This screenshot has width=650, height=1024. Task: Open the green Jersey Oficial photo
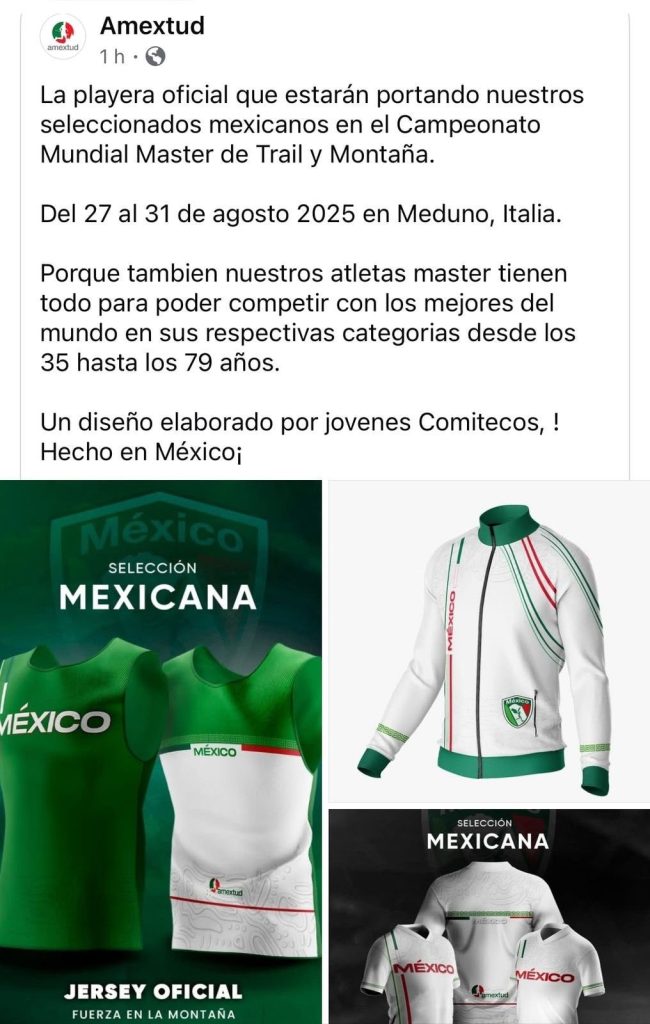[x=161, y=750]
